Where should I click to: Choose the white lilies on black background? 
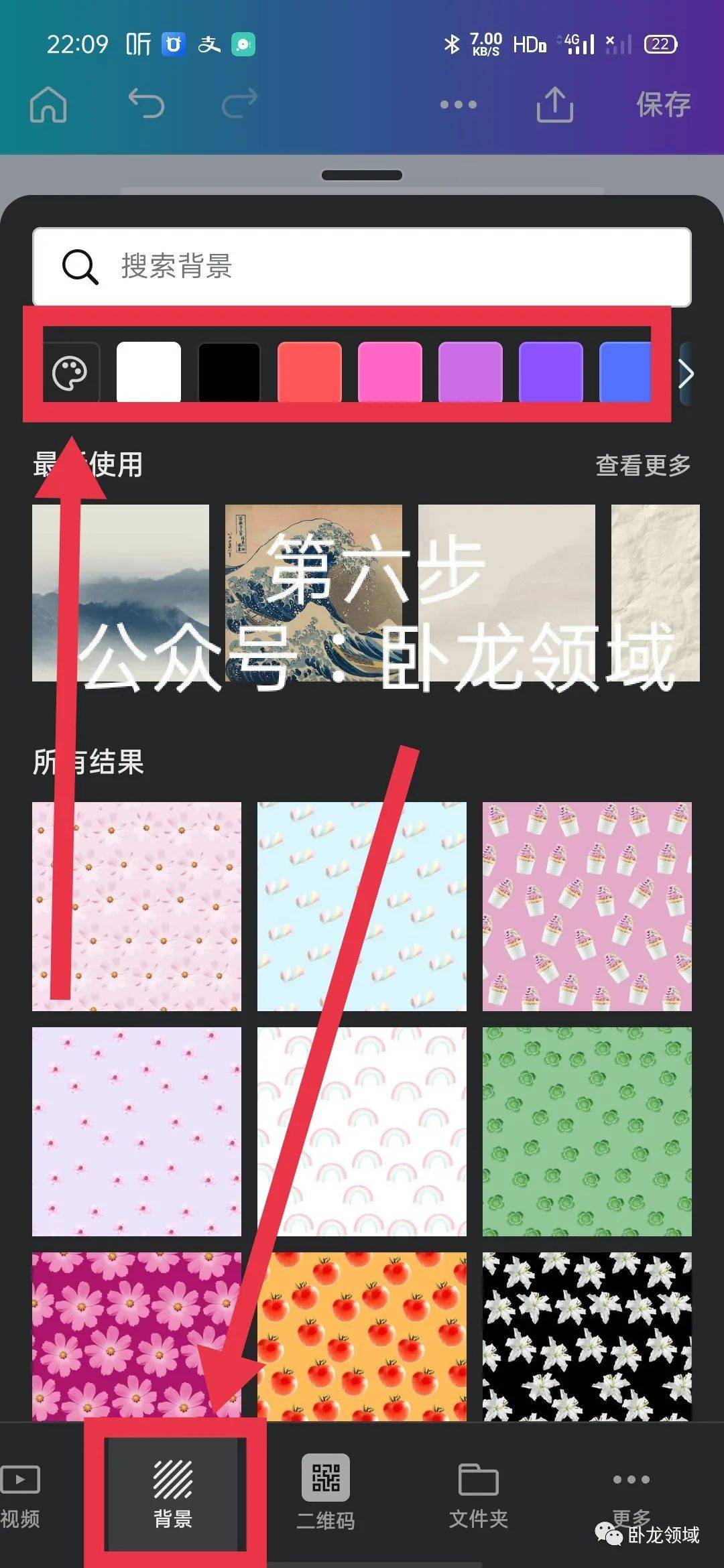tap(587, 1336)
